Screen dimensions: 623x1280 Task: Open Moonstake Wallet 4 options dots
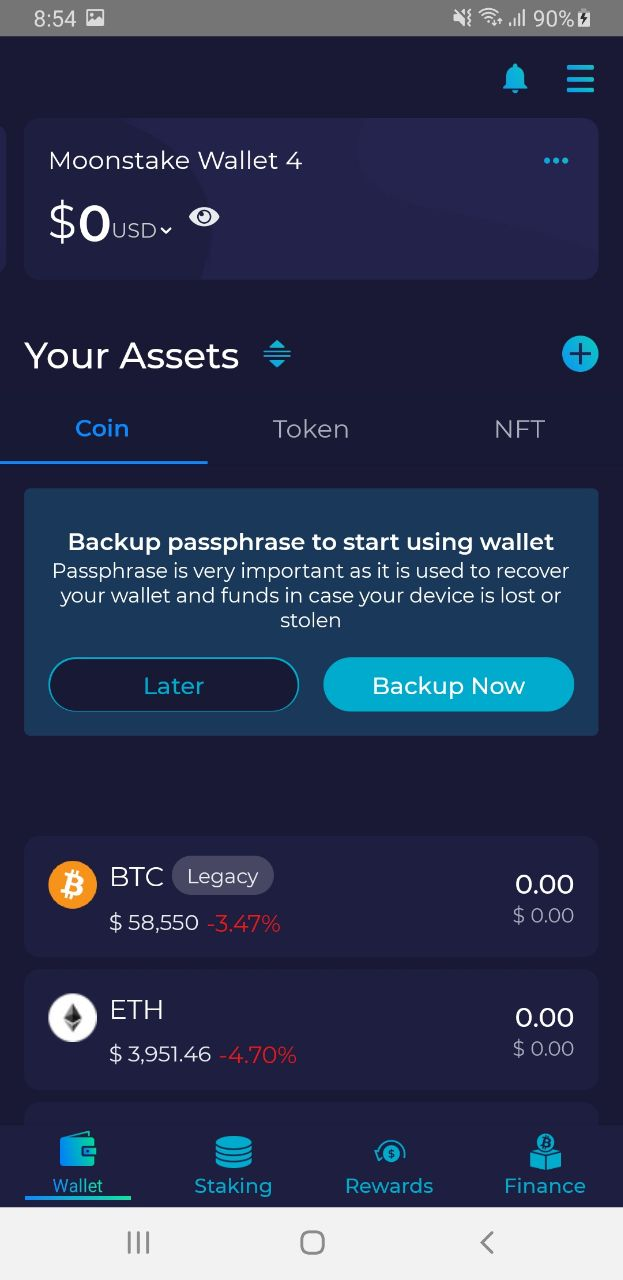(x=556, y=161)
